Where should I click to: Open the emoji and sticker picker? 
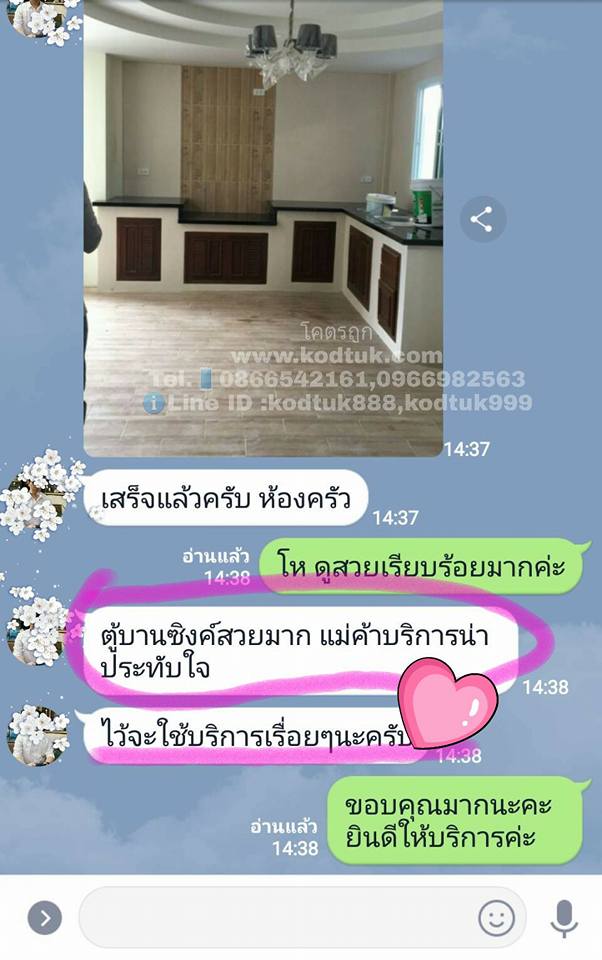(x=496, y=916)
